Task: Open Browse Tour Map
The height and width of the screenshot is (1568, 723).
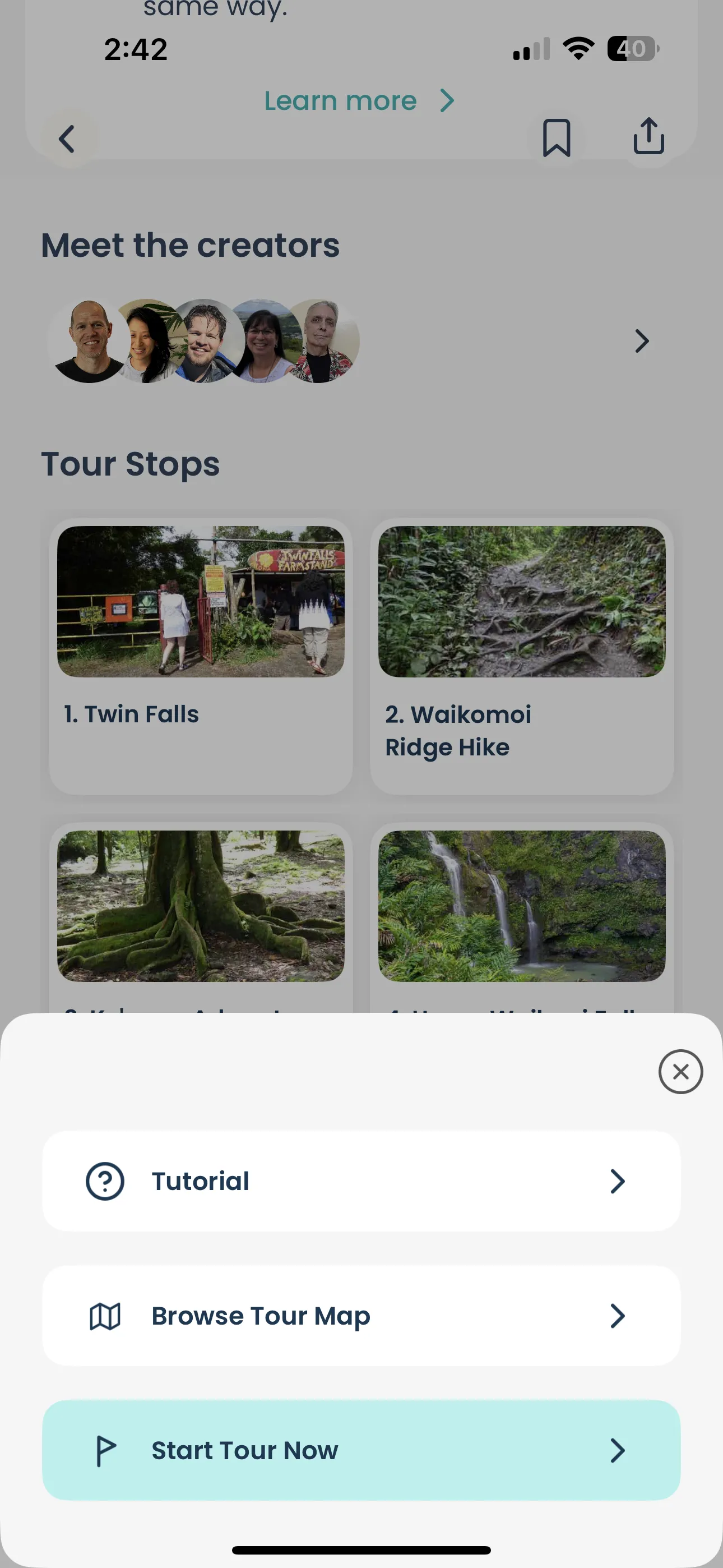Action: 361,1316
